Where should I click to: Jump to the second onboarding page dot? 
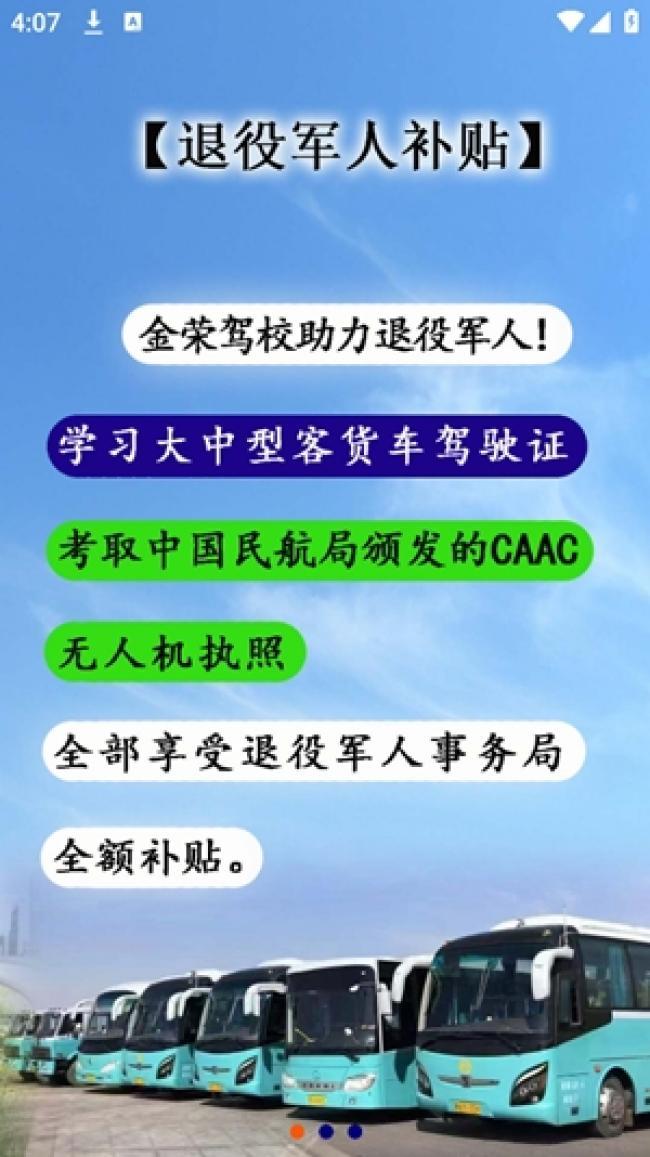(x=326, y=1132)
